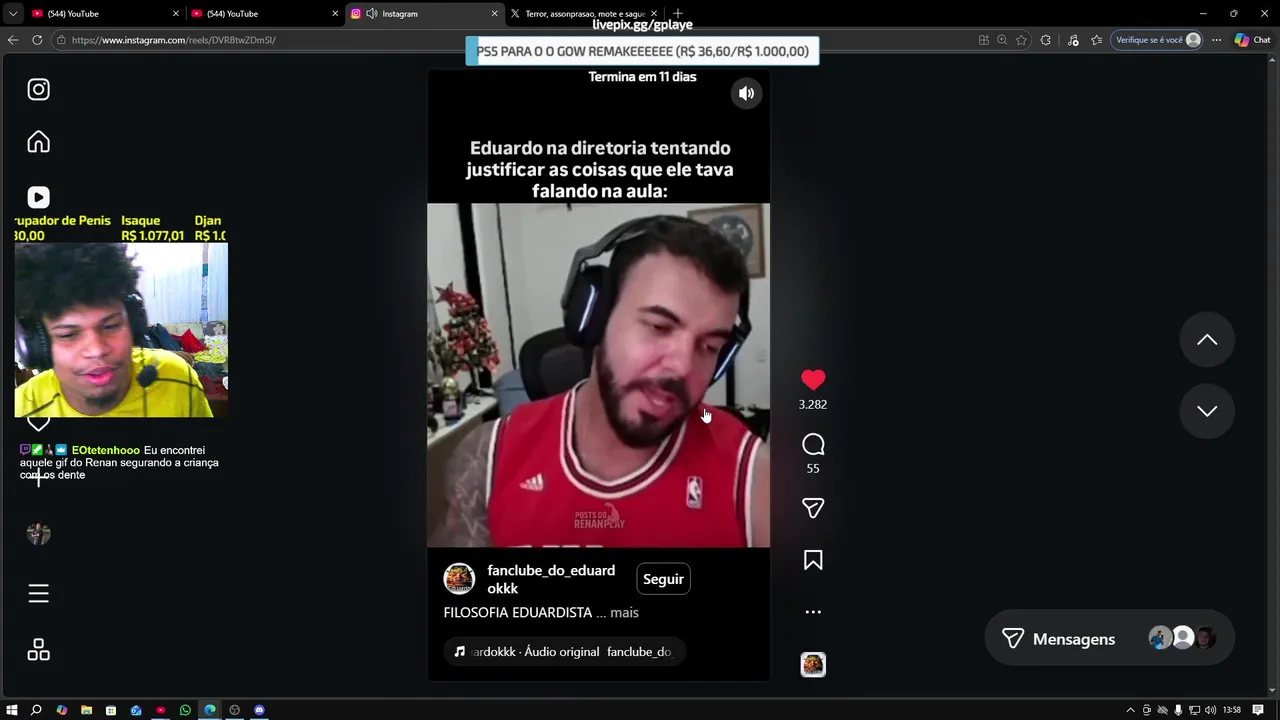
Task: Open the fanclube_do_eduardokkk profile
Action: 550,579
